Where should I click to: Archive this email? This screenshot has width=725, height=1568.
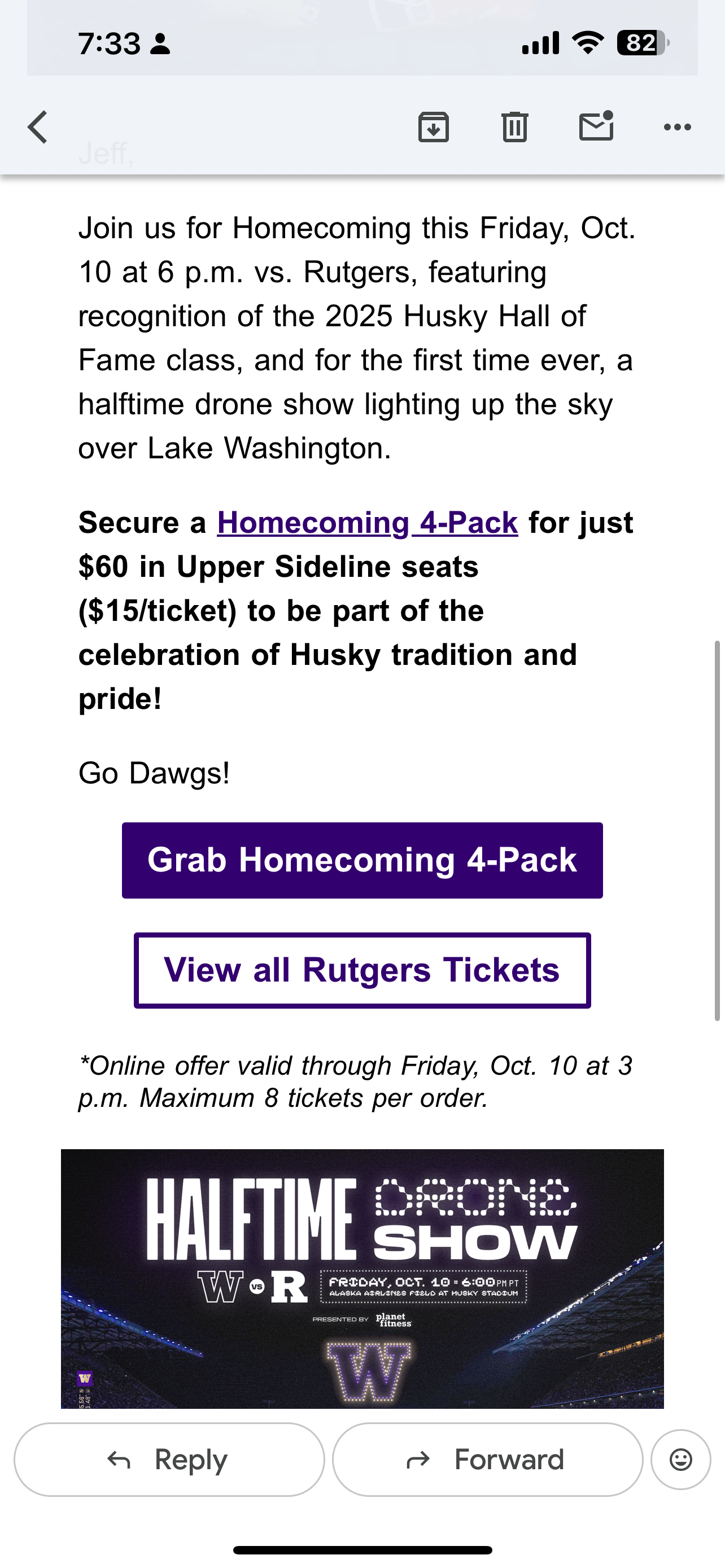click(x=434, y=127)
